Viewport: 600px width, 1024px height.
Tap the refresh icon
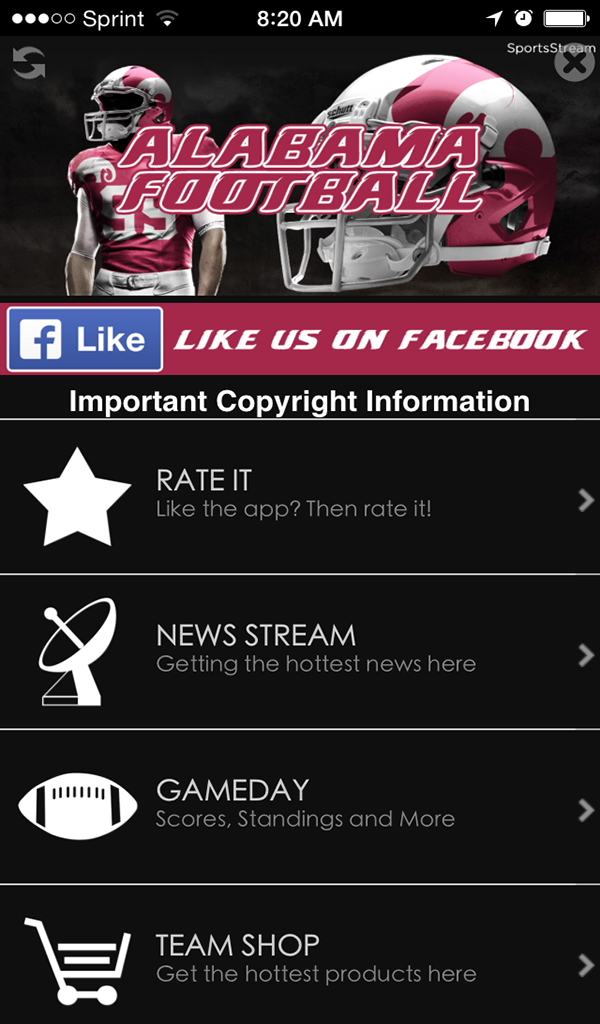click(x=29, y=63)
